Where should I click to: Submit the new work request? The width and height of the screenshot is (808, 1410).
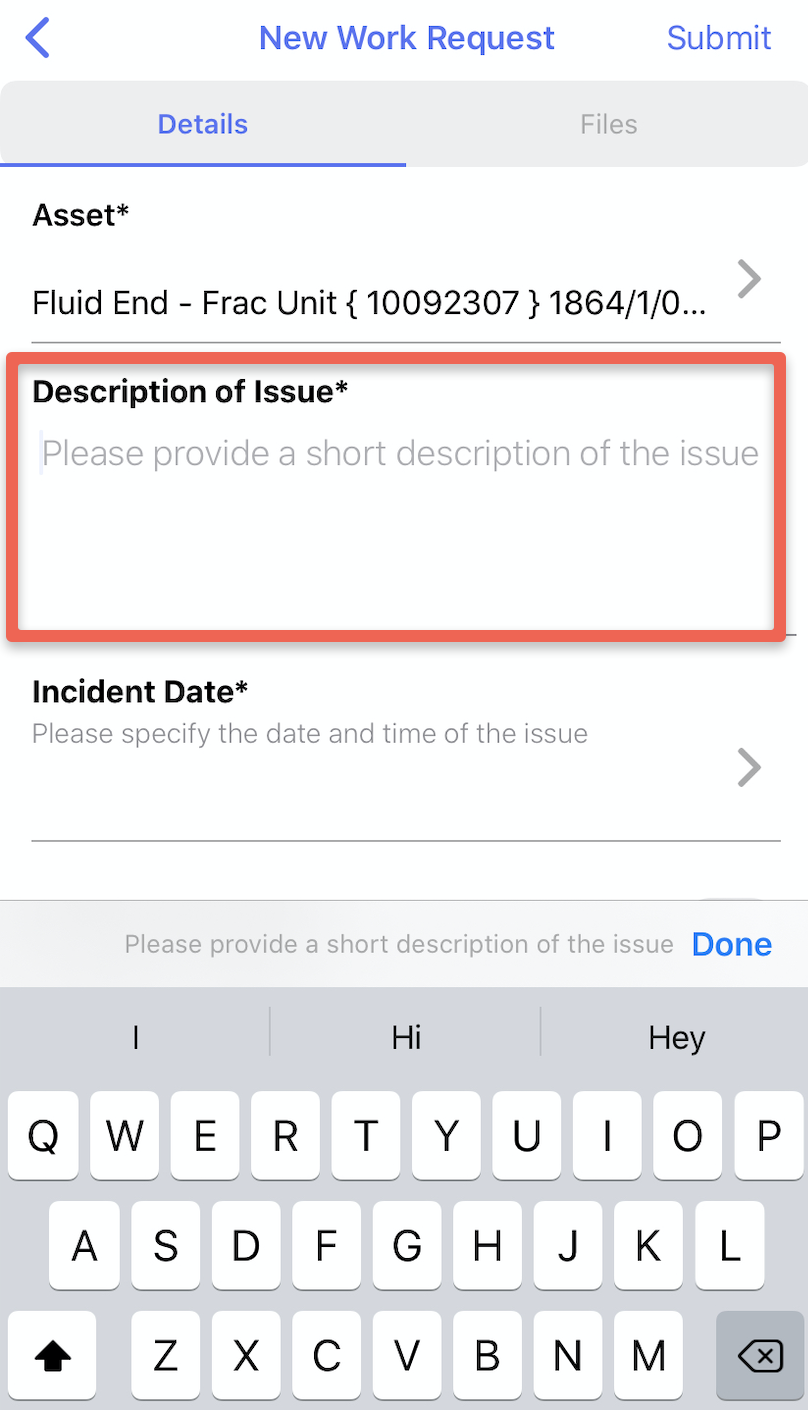coord(718,38)
